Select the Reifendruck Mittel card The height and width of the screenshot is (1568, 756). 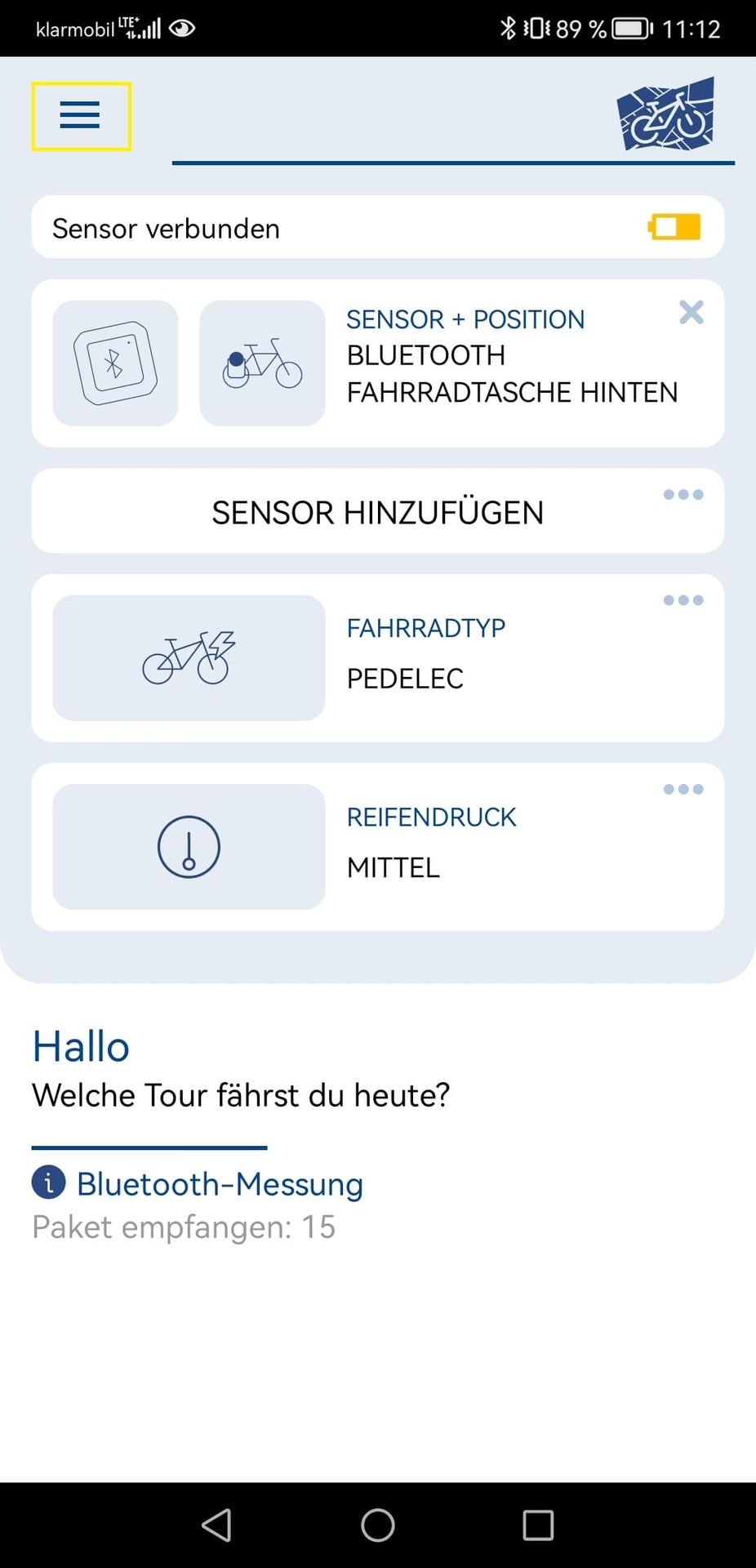pyautogui.click(x=377, y=847)
